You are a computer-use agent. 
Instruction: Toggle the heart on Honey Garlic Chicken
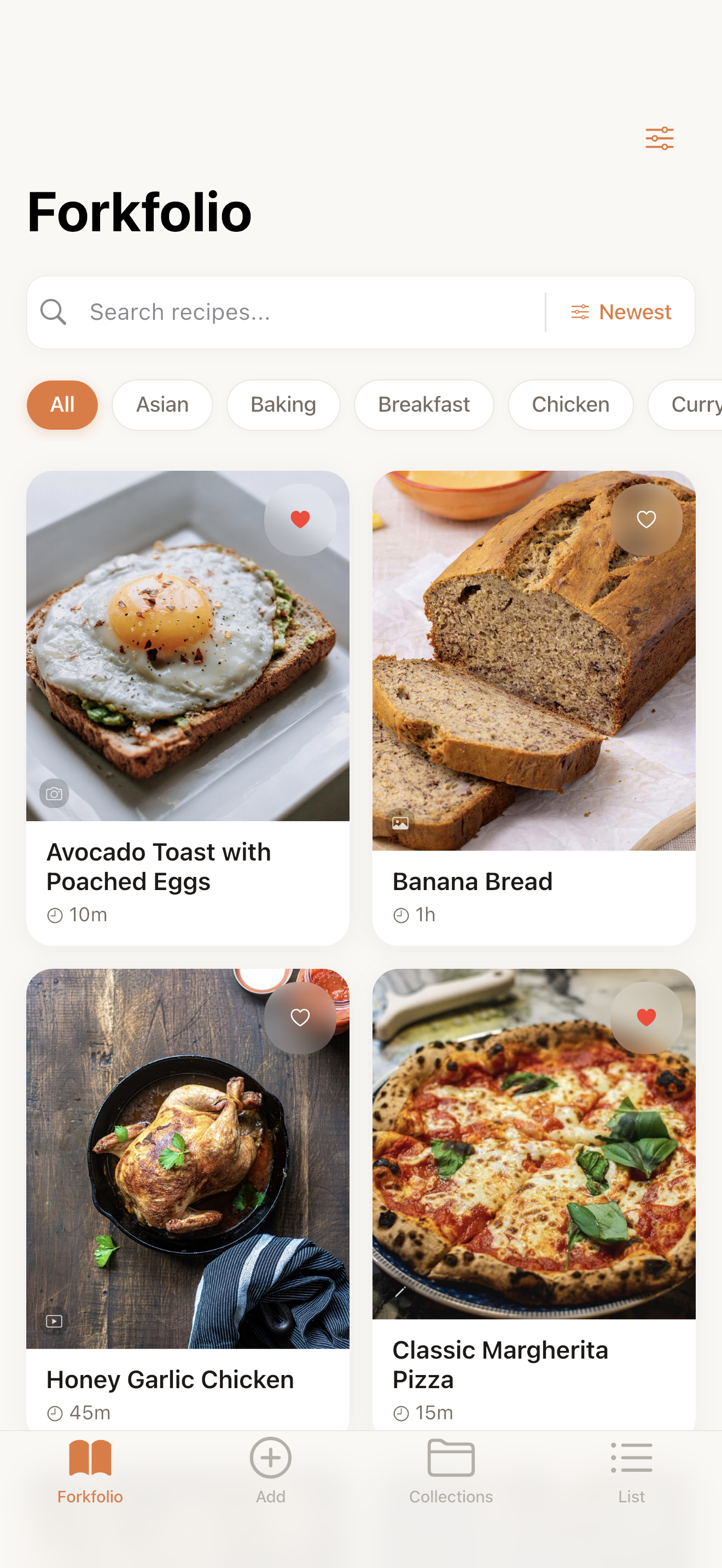coord(300,1017)
